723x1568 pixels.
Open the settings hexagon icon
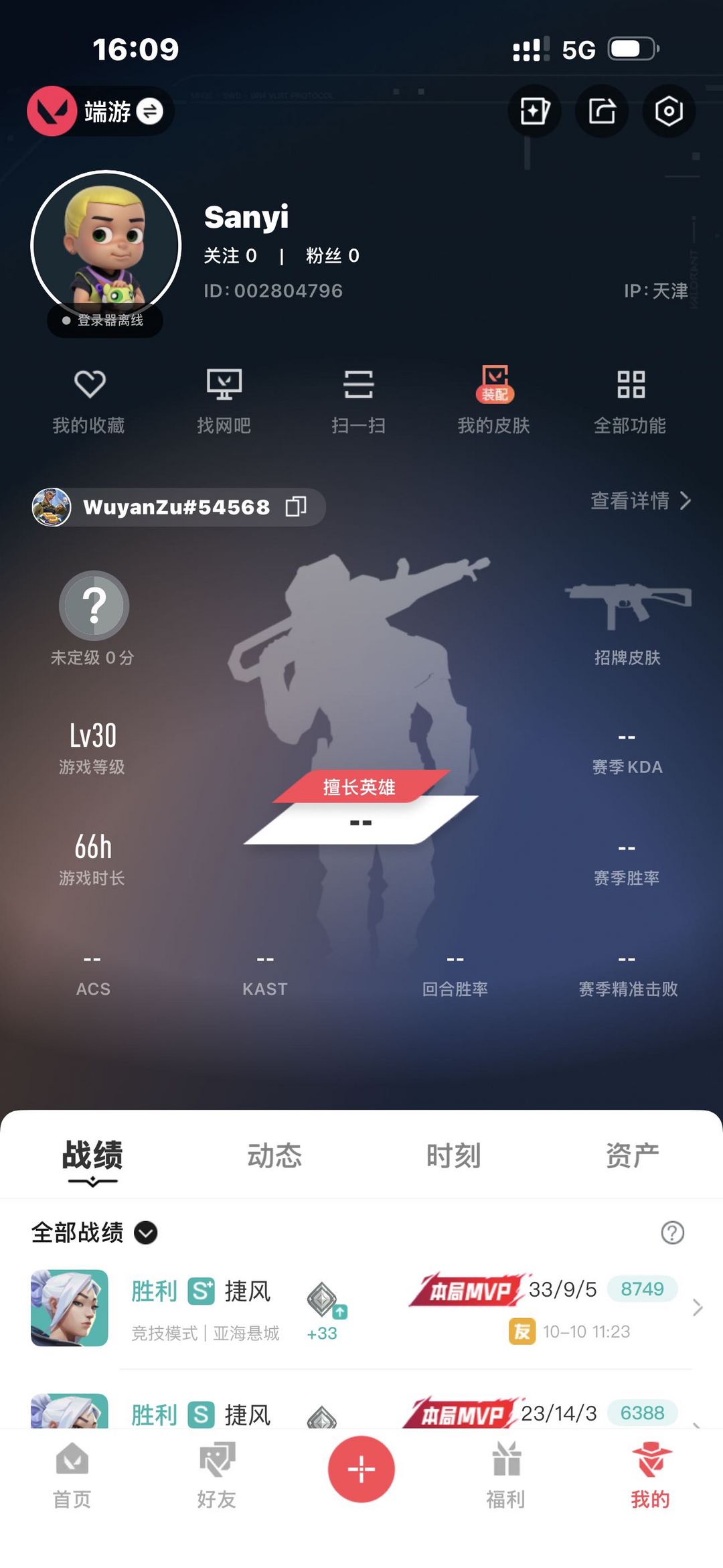pyautogui.click(x=668, y=111)
